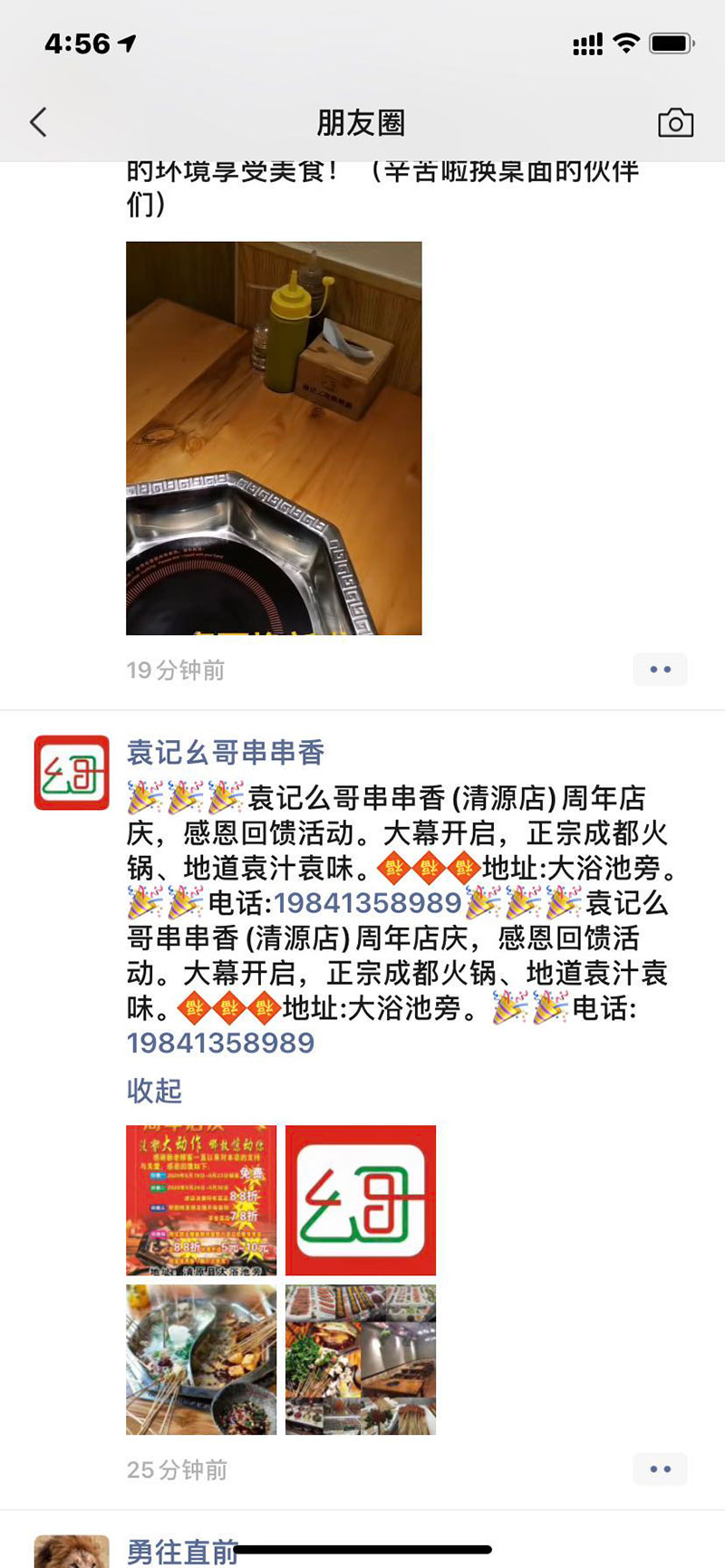Go back from 朋友圈
The height and width of the screenshot is (1568, 725).
click(38, 122)
